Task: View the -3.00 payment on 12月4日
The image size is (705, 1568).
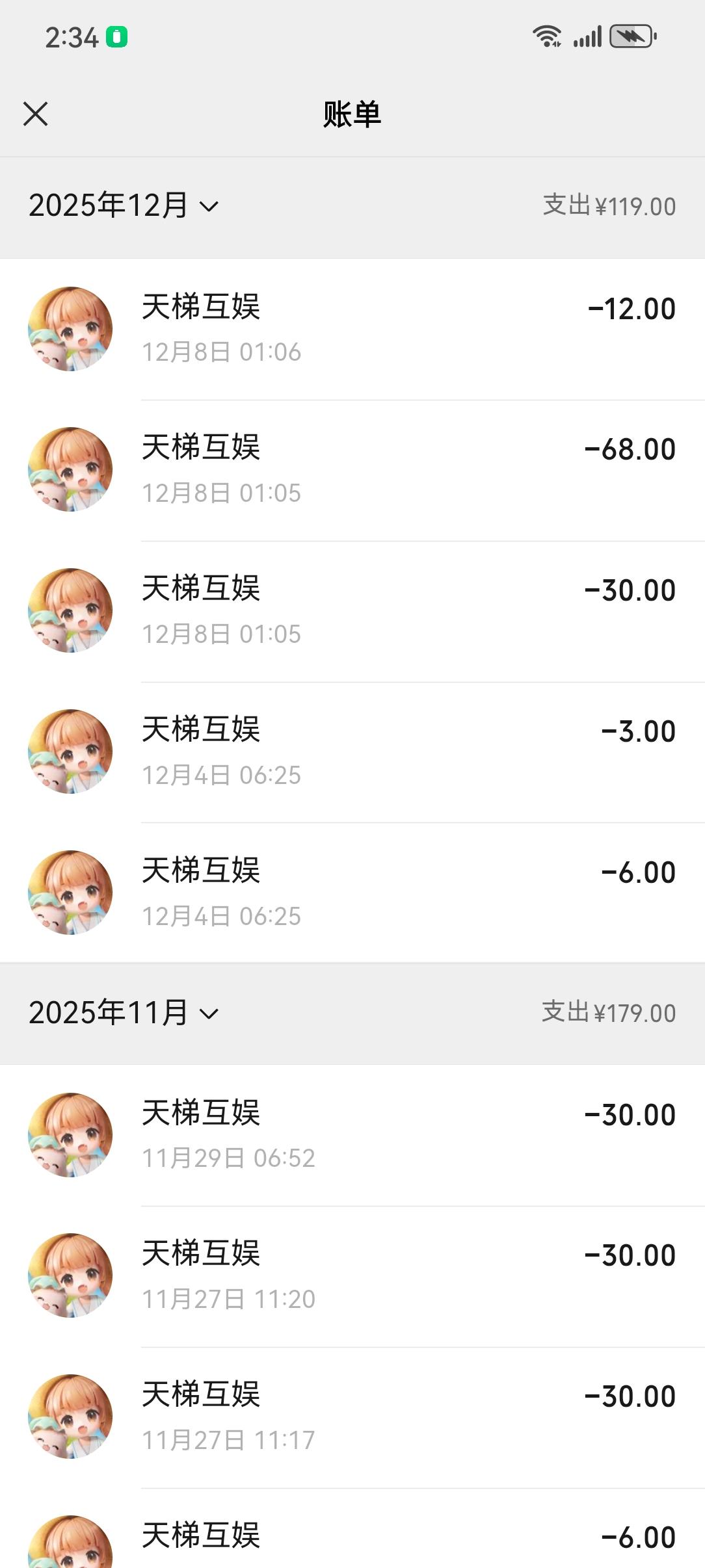Action: (x=352, y=752)
